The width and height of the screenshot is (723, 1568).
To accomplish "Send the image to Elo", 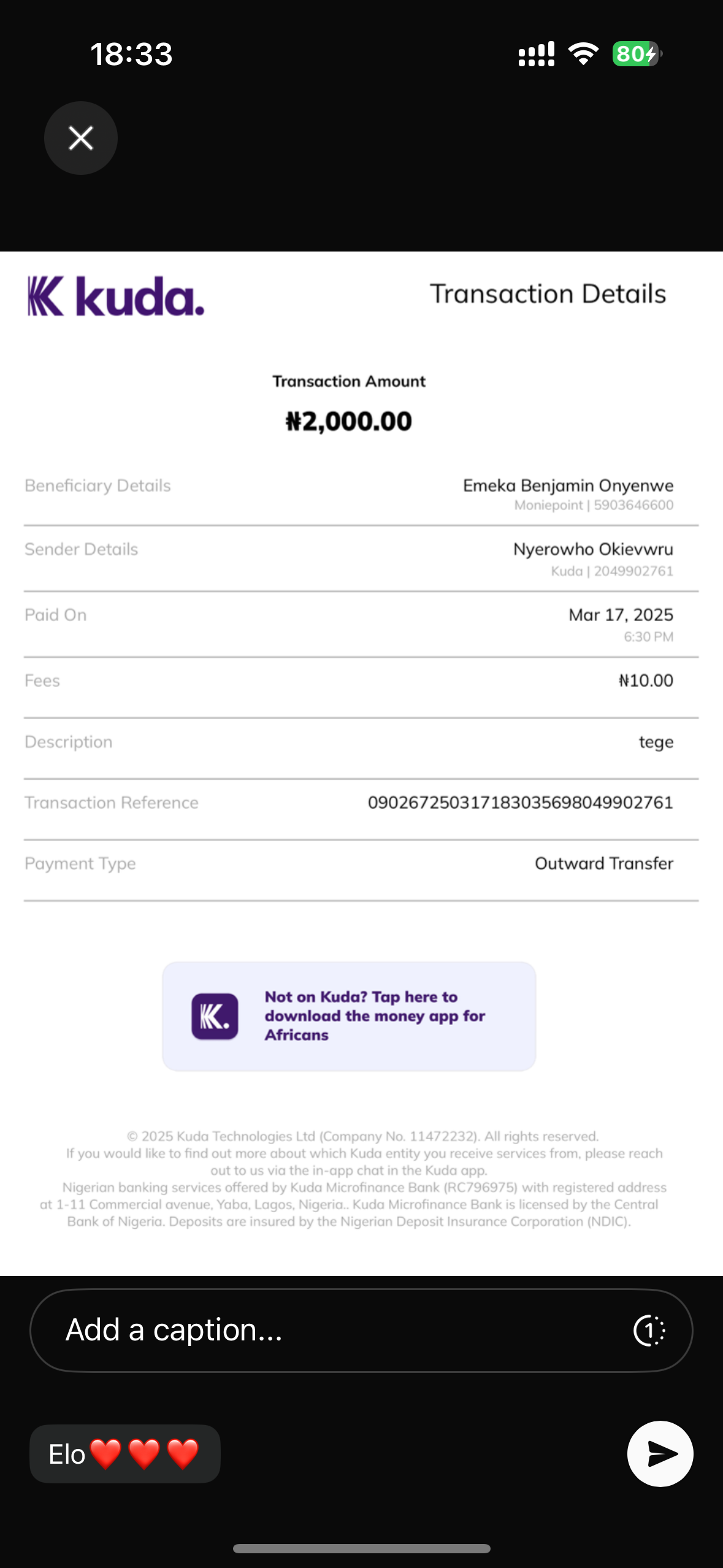I will tap(660, 1453).
